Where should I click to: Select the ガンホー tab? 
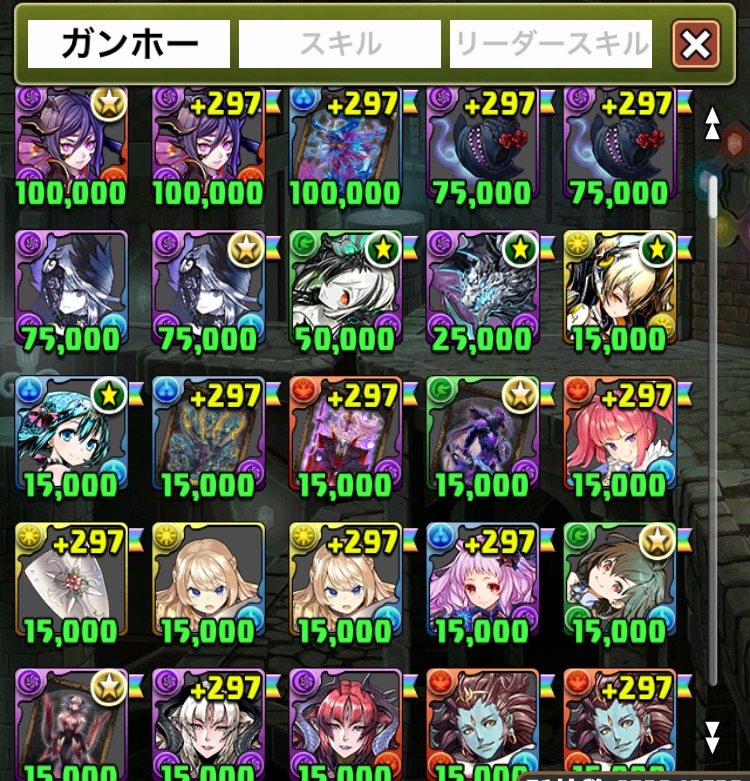[x=129, y=44]
